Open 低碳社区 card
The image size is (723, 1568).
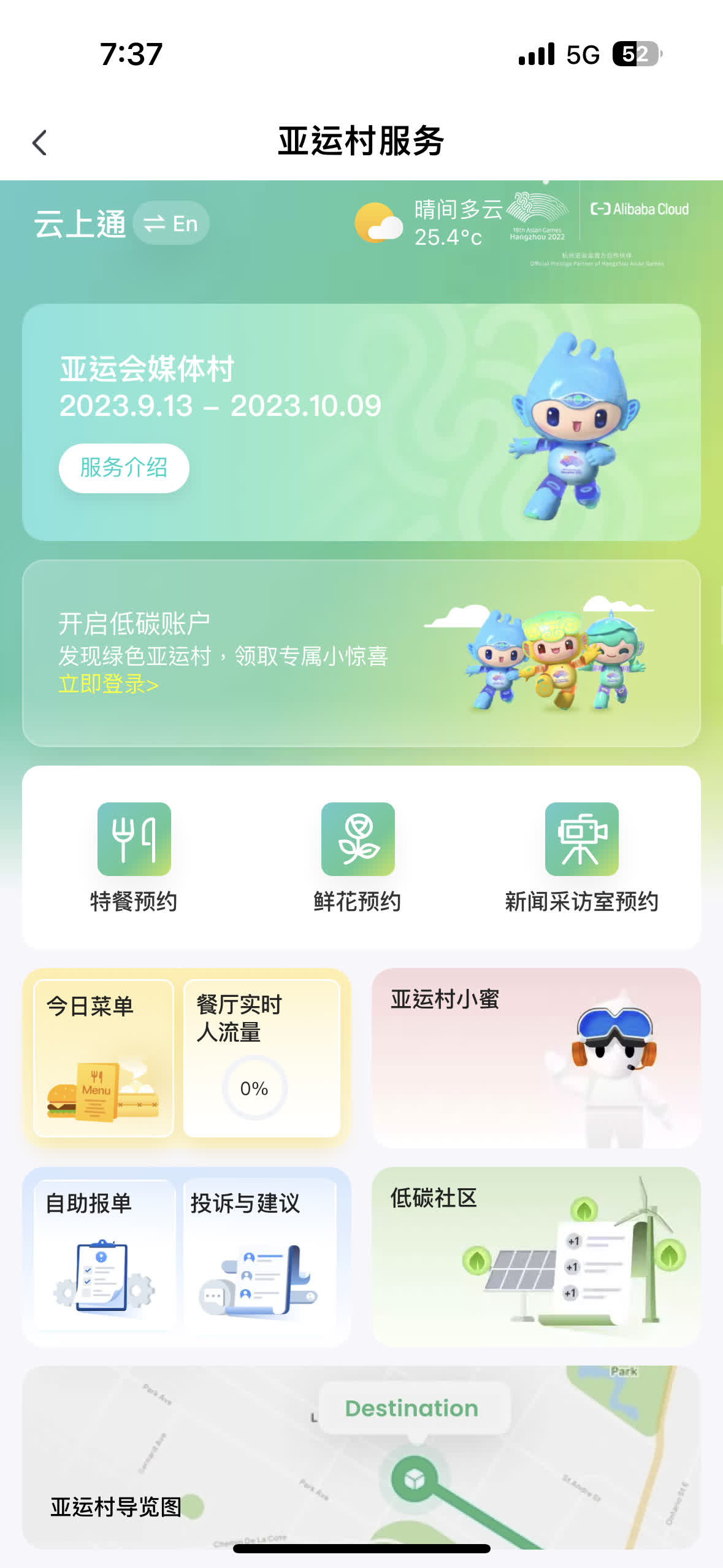535,1256
